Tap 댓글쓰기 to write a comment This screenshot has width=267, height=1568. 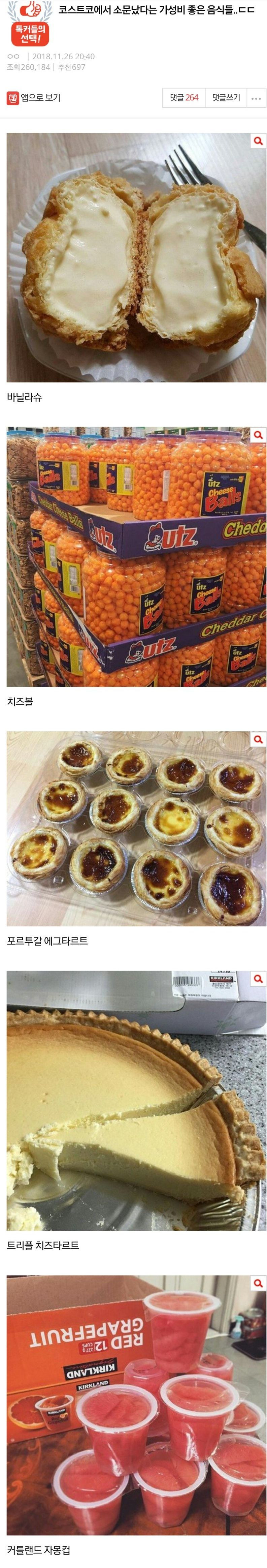click(x=226, y=98)
